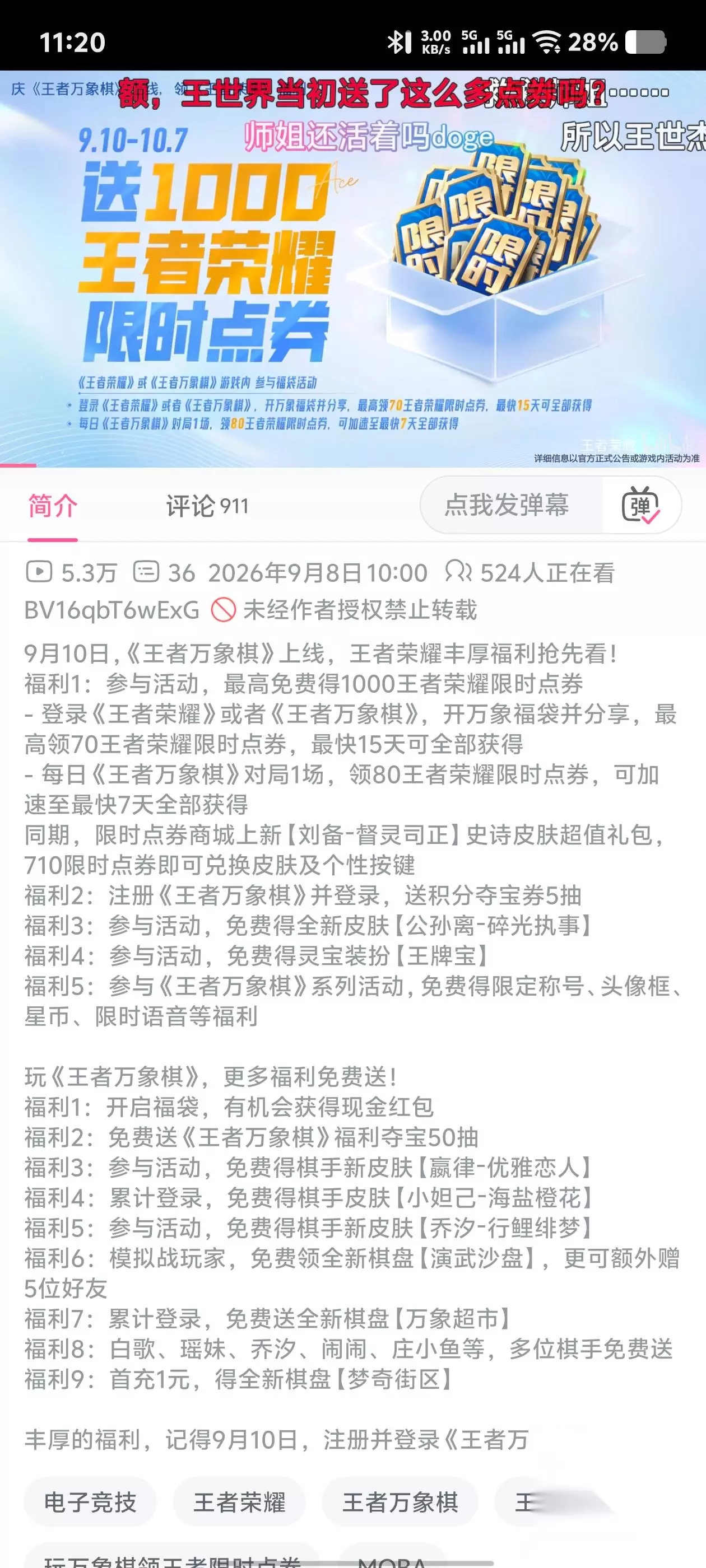Toggle the 弹 danmaku display icon
This screenshot has height=1568, width=706.
tap(641, 505)
